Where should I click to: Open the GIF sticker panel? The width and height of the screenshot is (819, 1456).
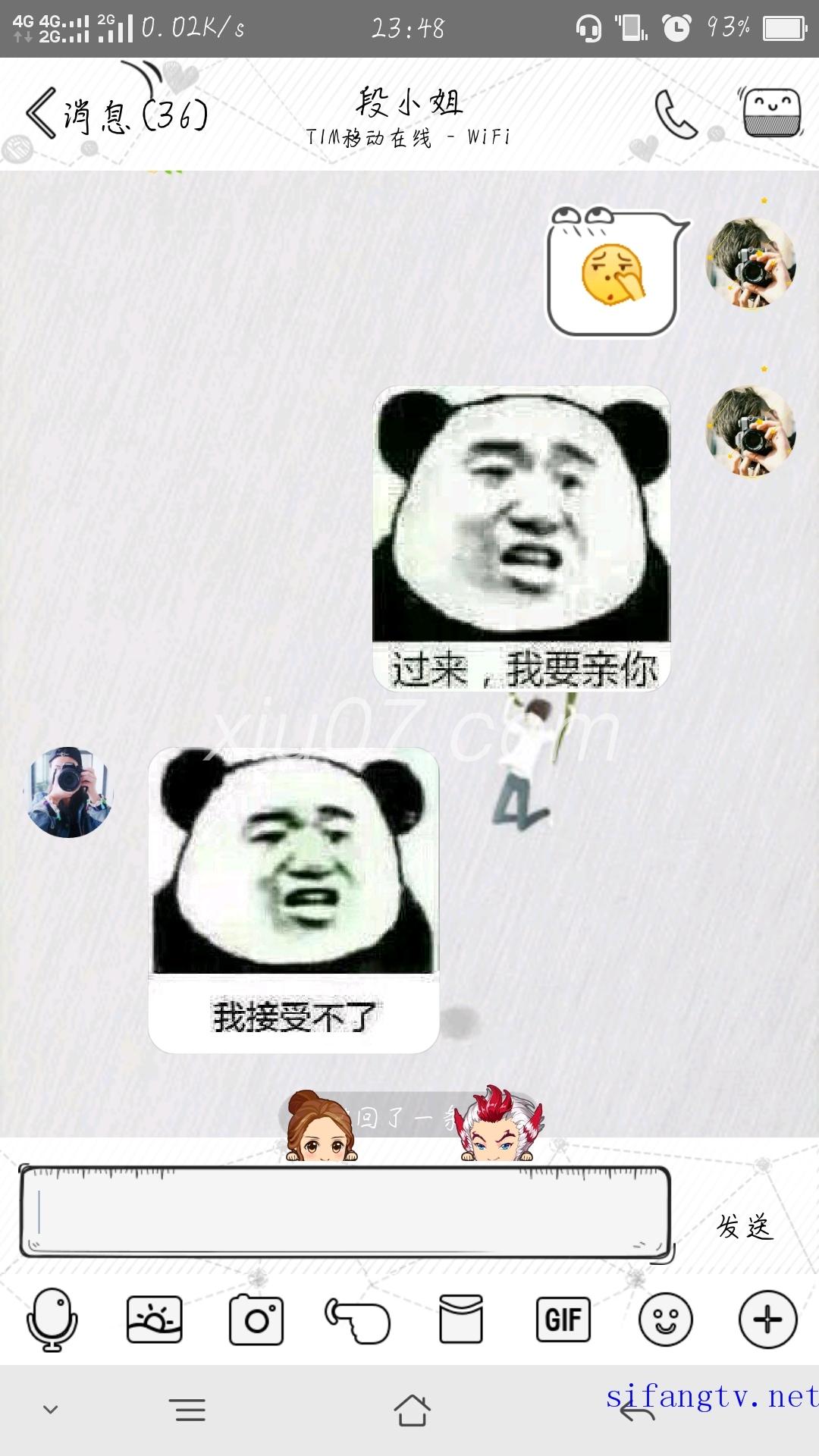563,1319
